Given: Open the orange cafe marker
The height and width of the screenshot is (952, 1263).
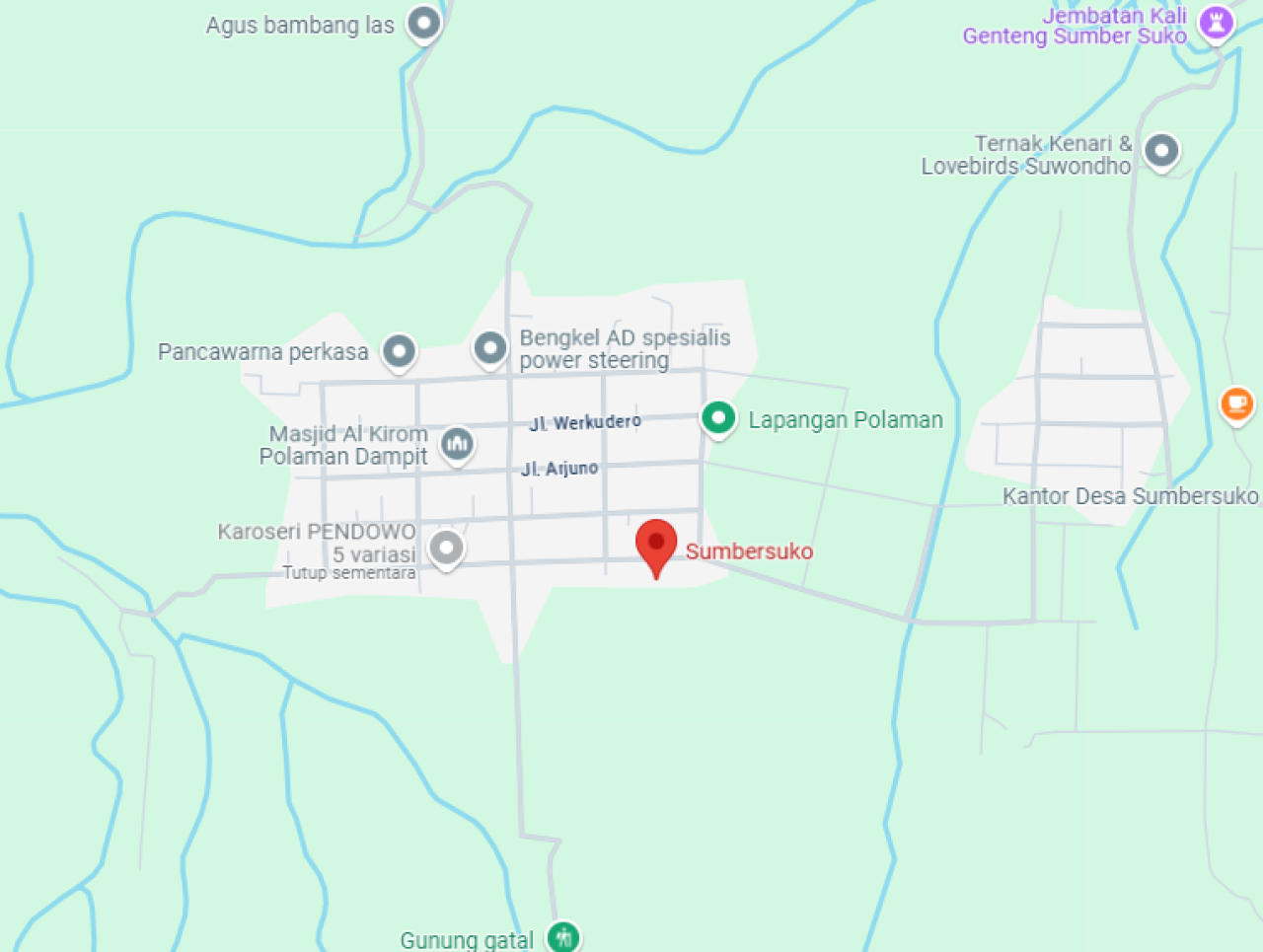Looking at the screenshot, I should tap(1236, 403).
